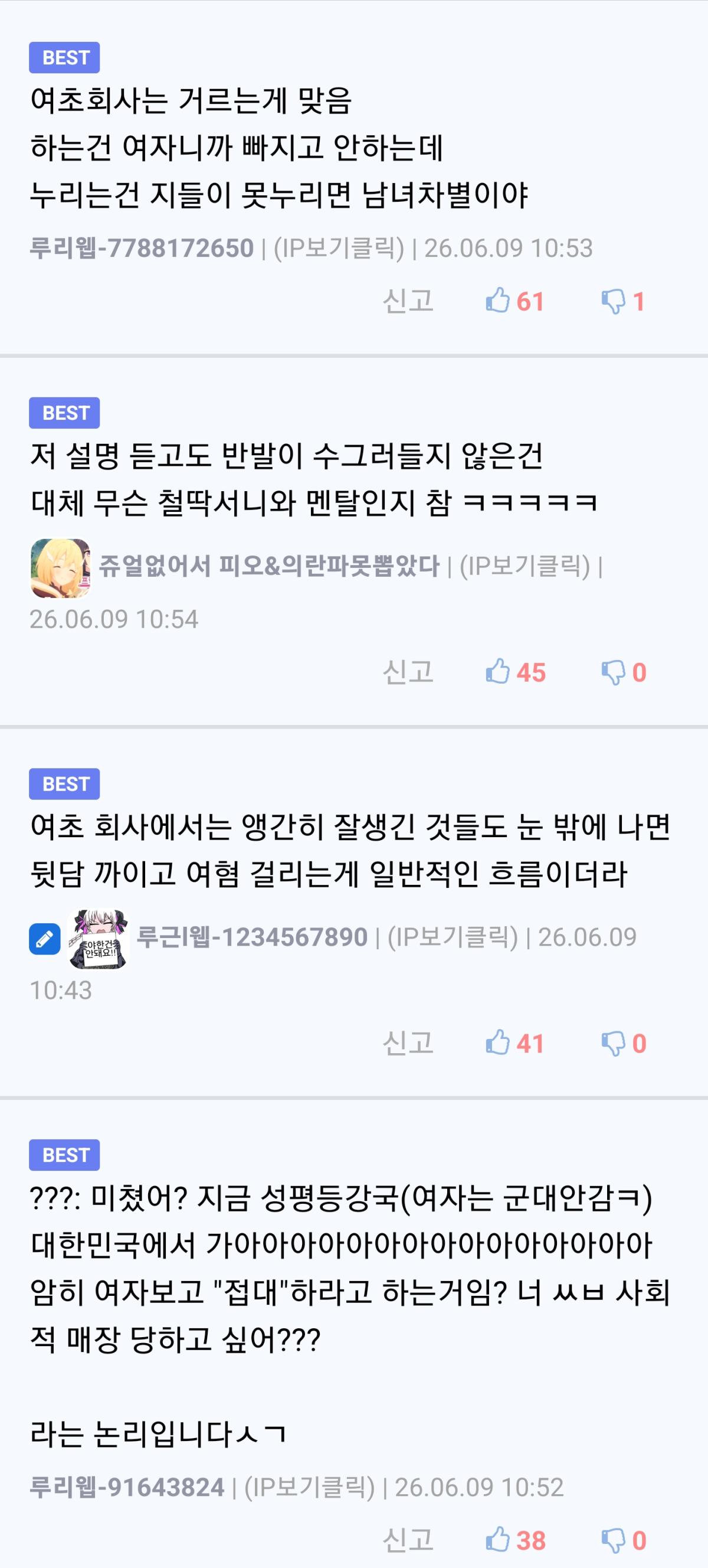The width and height of the screenshot is (708, 1568).
Task: Report the comment by 루리웹-7788172650
Action: tap(408, 300)
